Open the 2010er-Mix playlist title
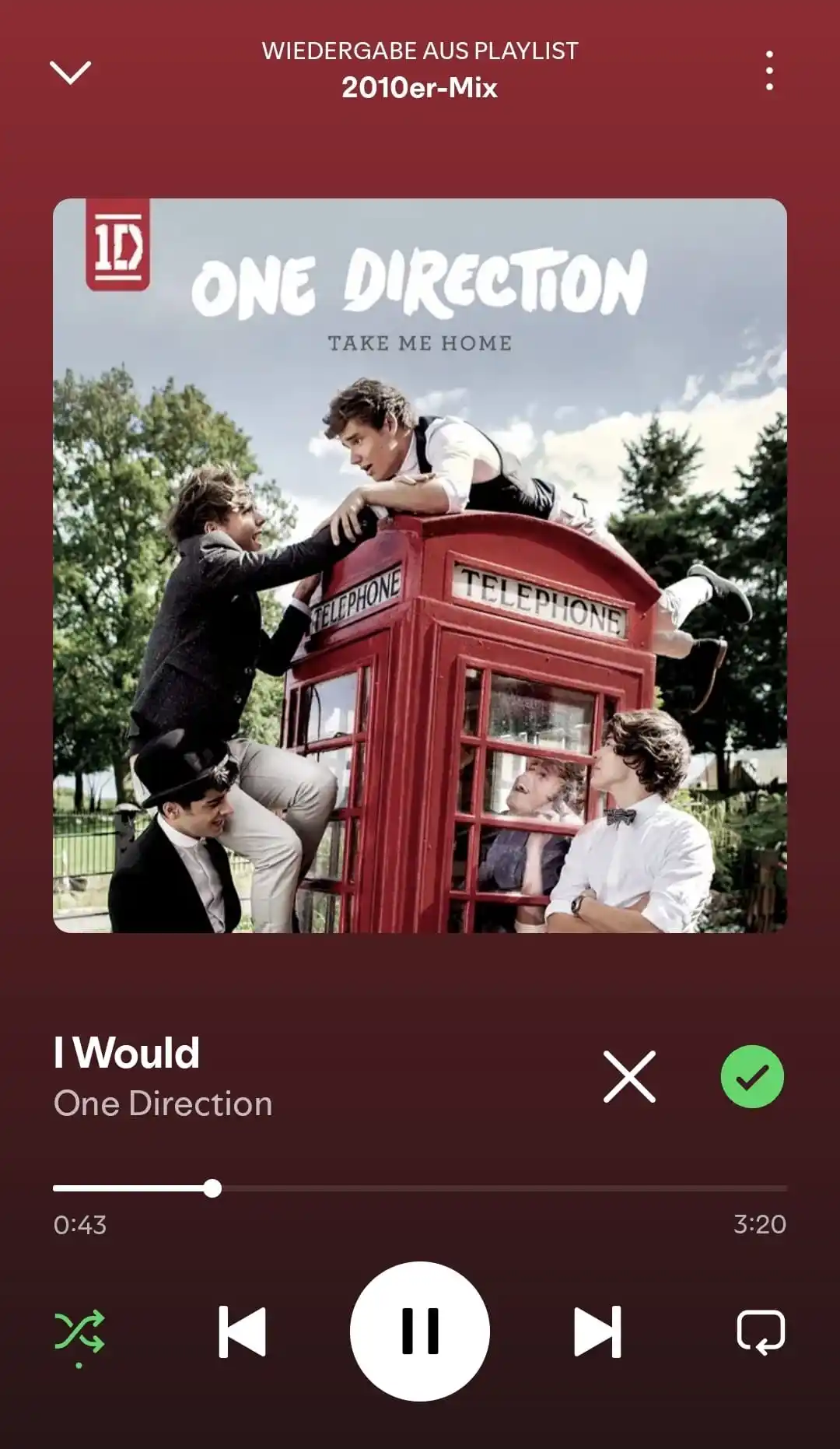Screen dimensions: 840x1449 [420, 88]
